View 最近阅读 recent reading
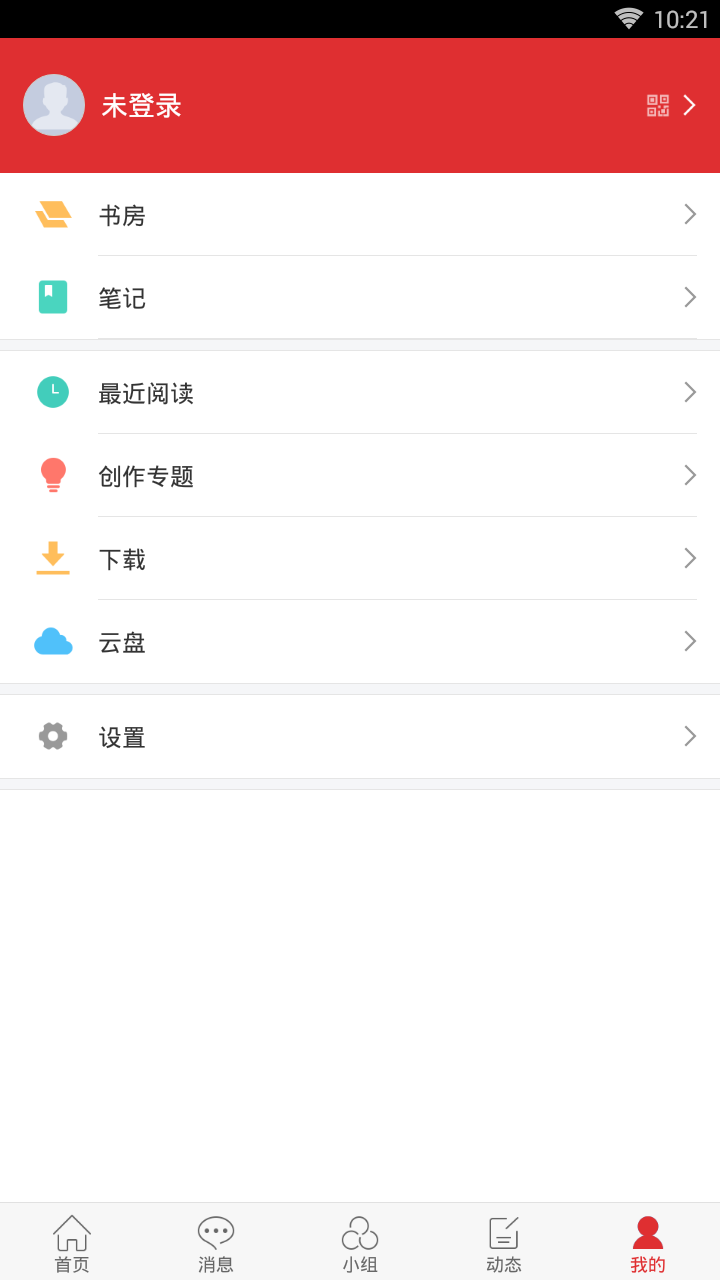This screenshot has height=1280, width=720. (x=360, y=392)
